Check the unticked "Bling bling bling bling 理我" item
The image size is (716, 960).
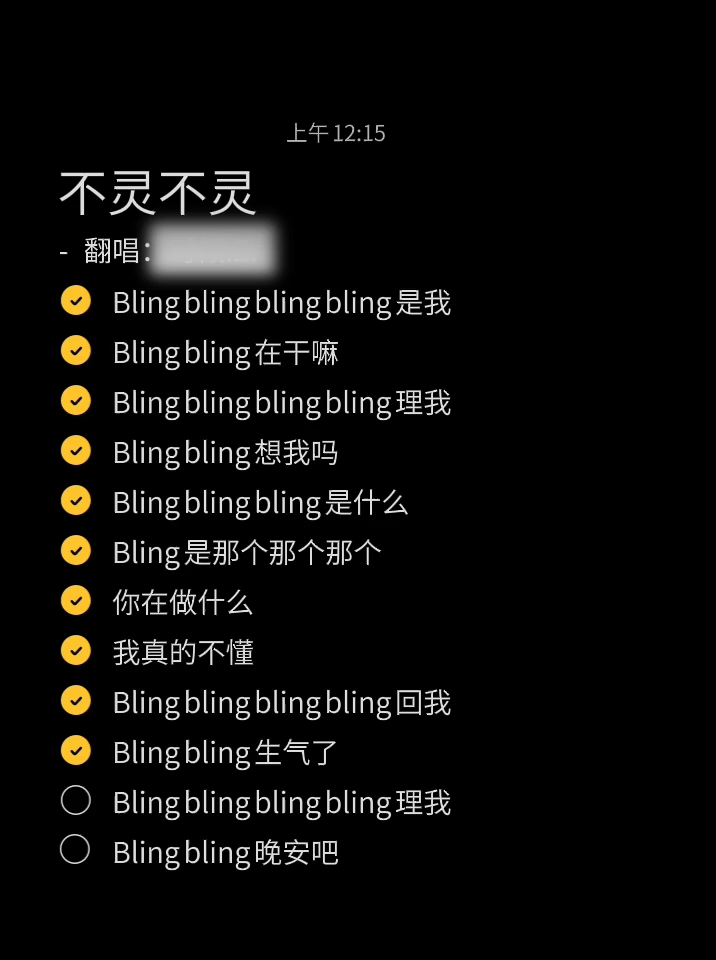(76, 801)
